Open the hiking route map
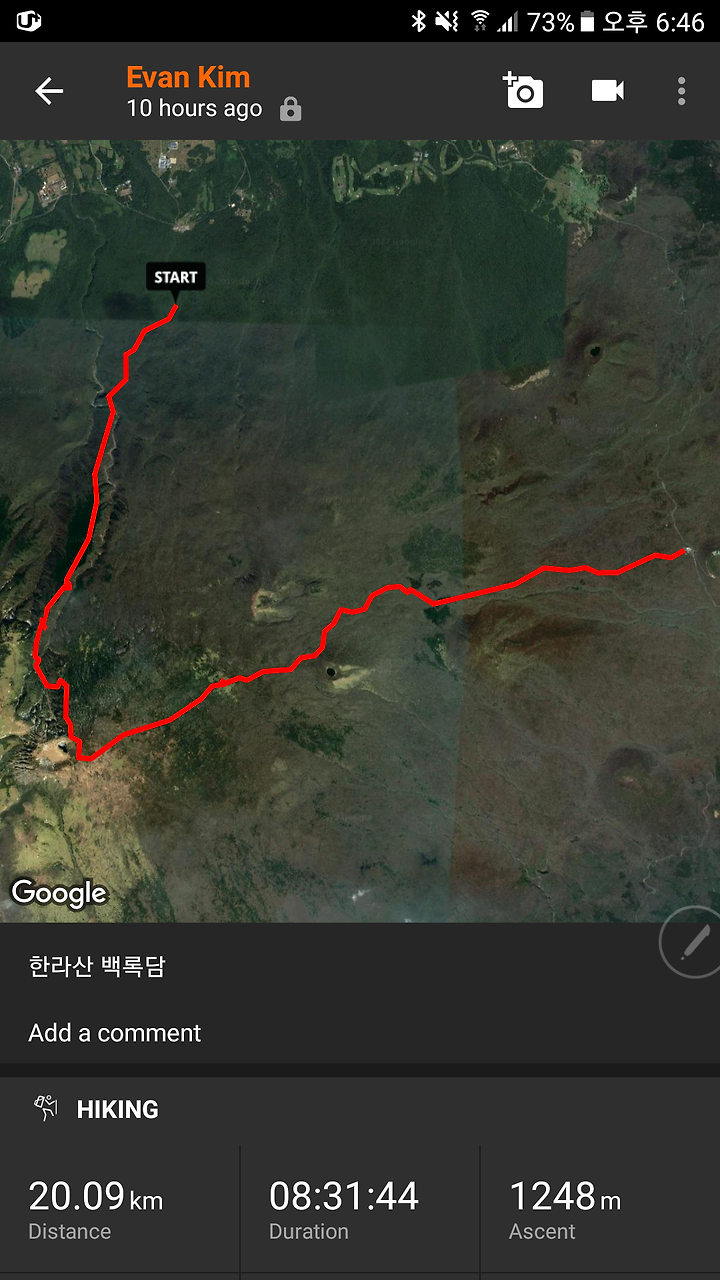 [x=360, y=531]
